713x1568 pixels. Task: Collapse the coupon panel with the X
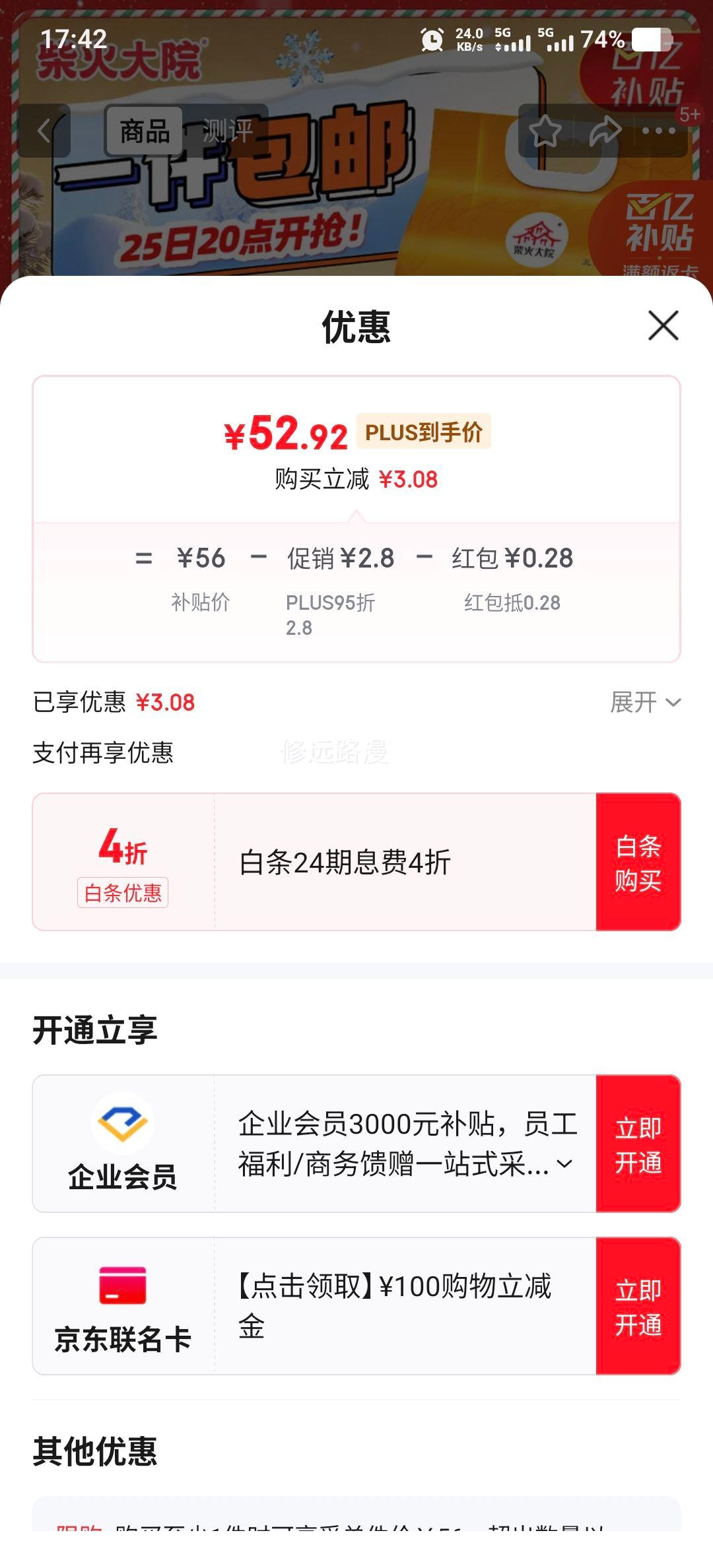coord(662,325)
